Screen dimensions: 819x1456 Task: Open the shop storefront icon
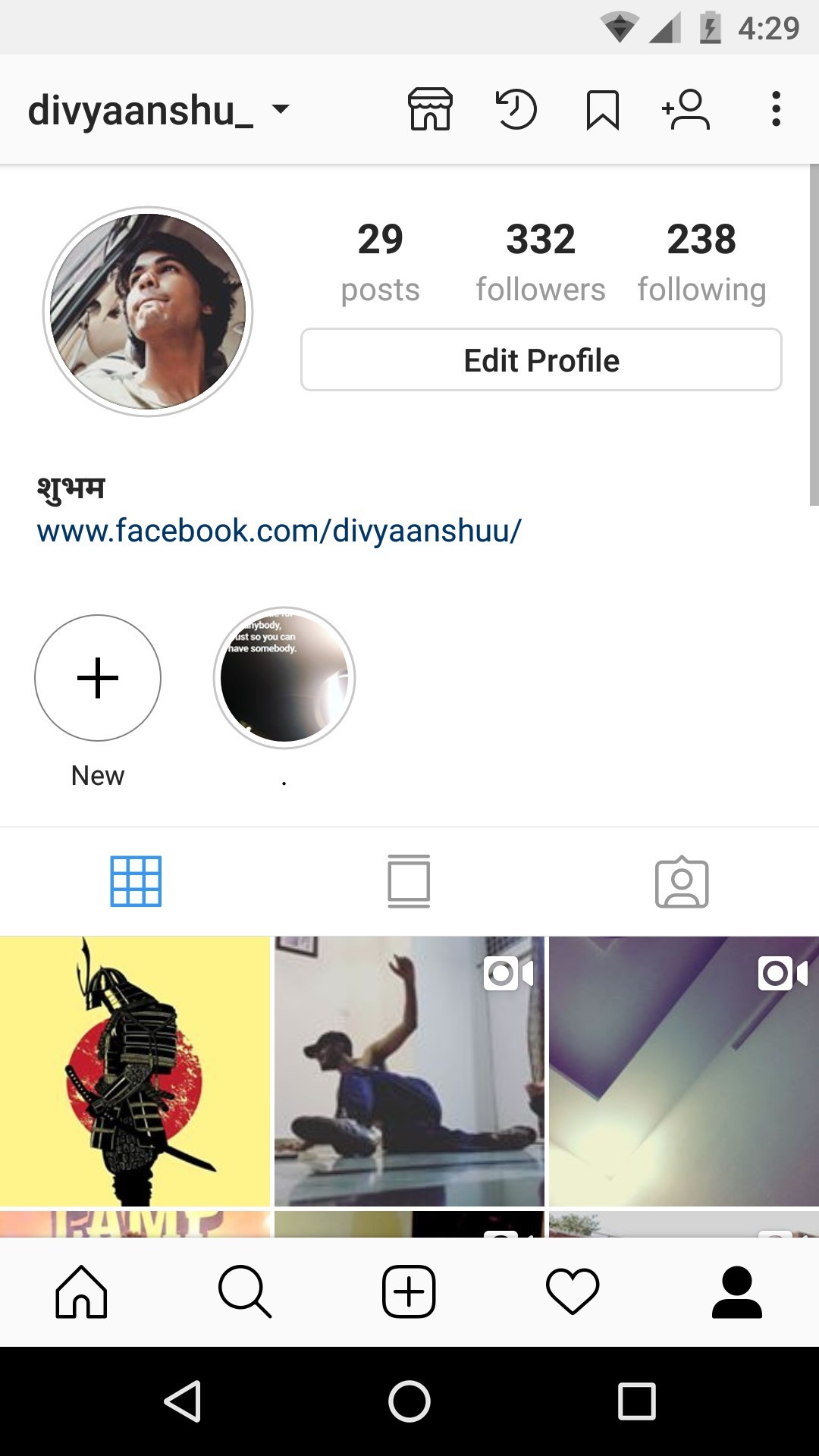coord(430,109)
